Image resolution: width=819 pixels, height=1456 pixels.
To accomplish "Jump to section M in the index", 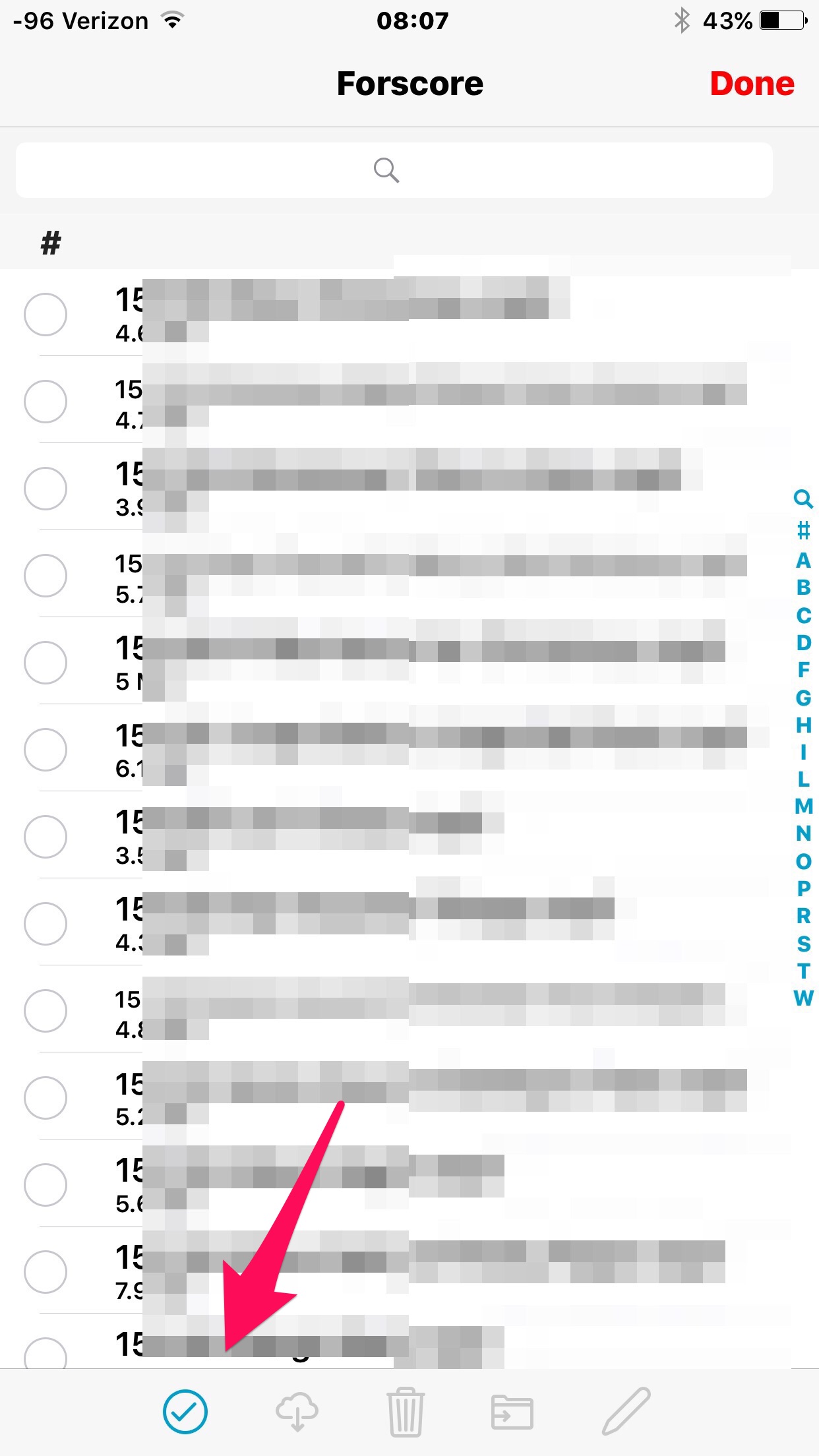I will pos(803,806).
